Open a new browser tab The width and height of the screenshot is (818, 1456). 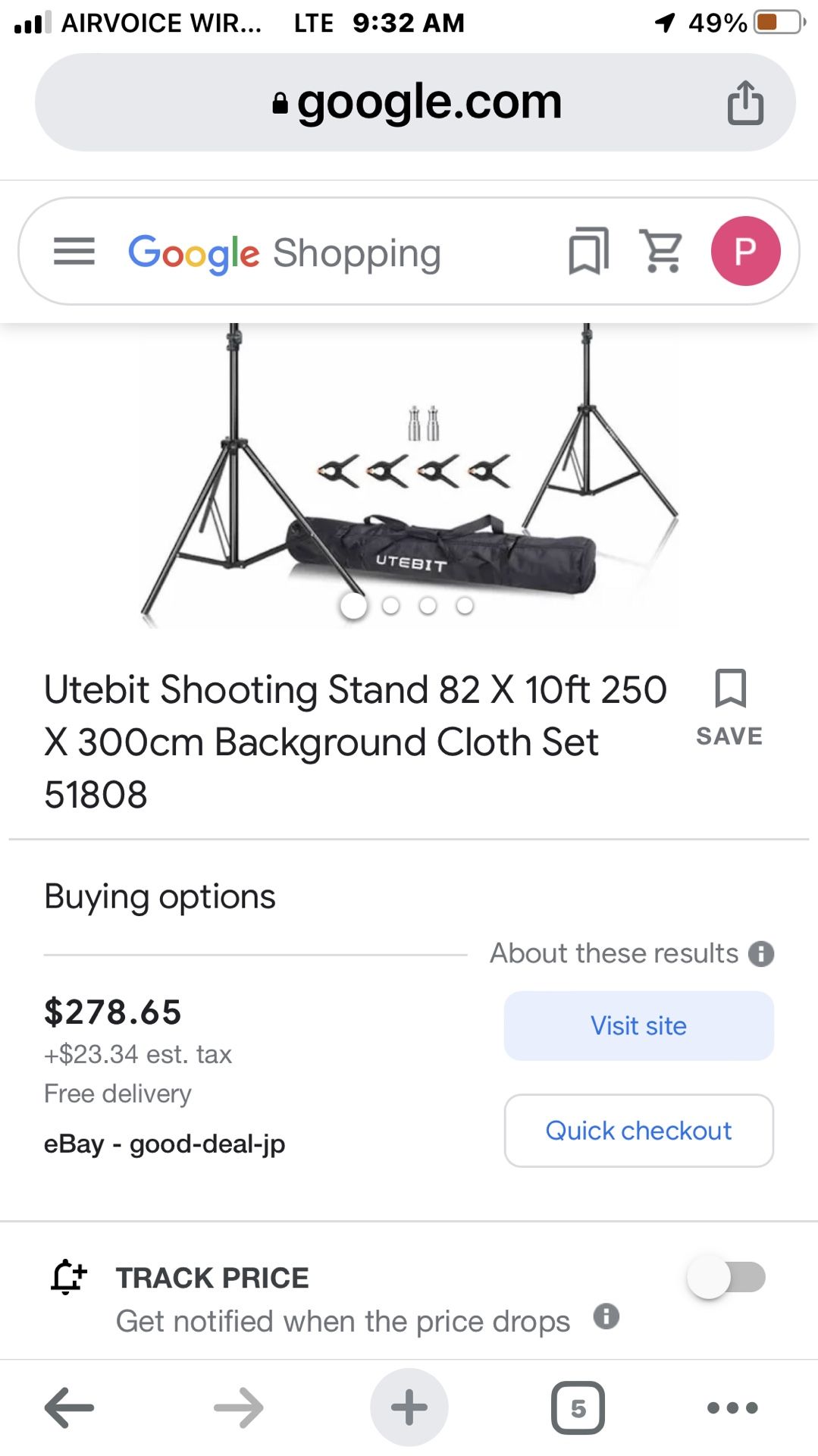pos(409,1408)
